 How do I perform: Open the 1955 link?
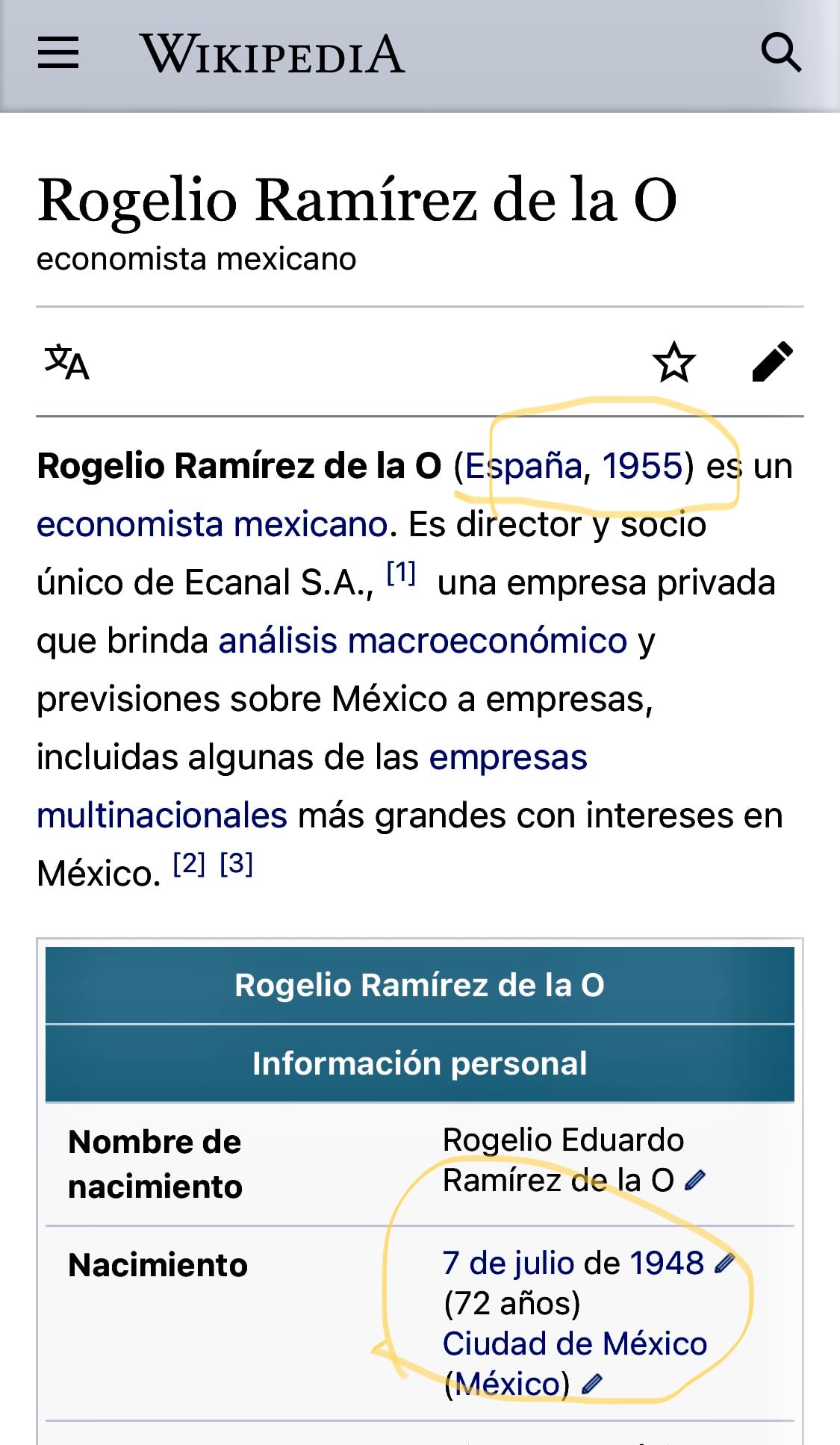[x=642, y=466]
